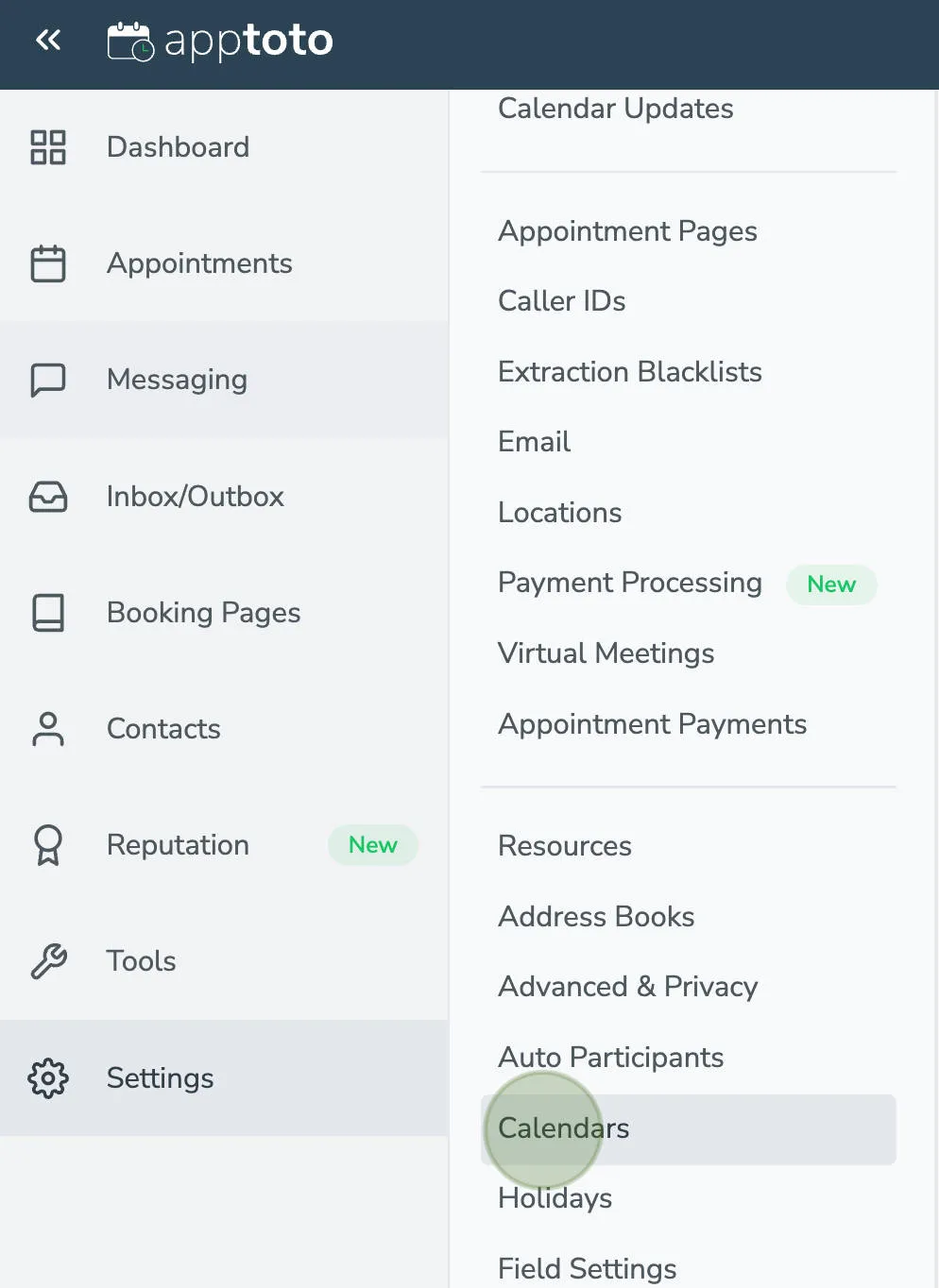Select Calendars from the settings submenu
This screenshot has width=939, height=1288.
coord(563,1128)
